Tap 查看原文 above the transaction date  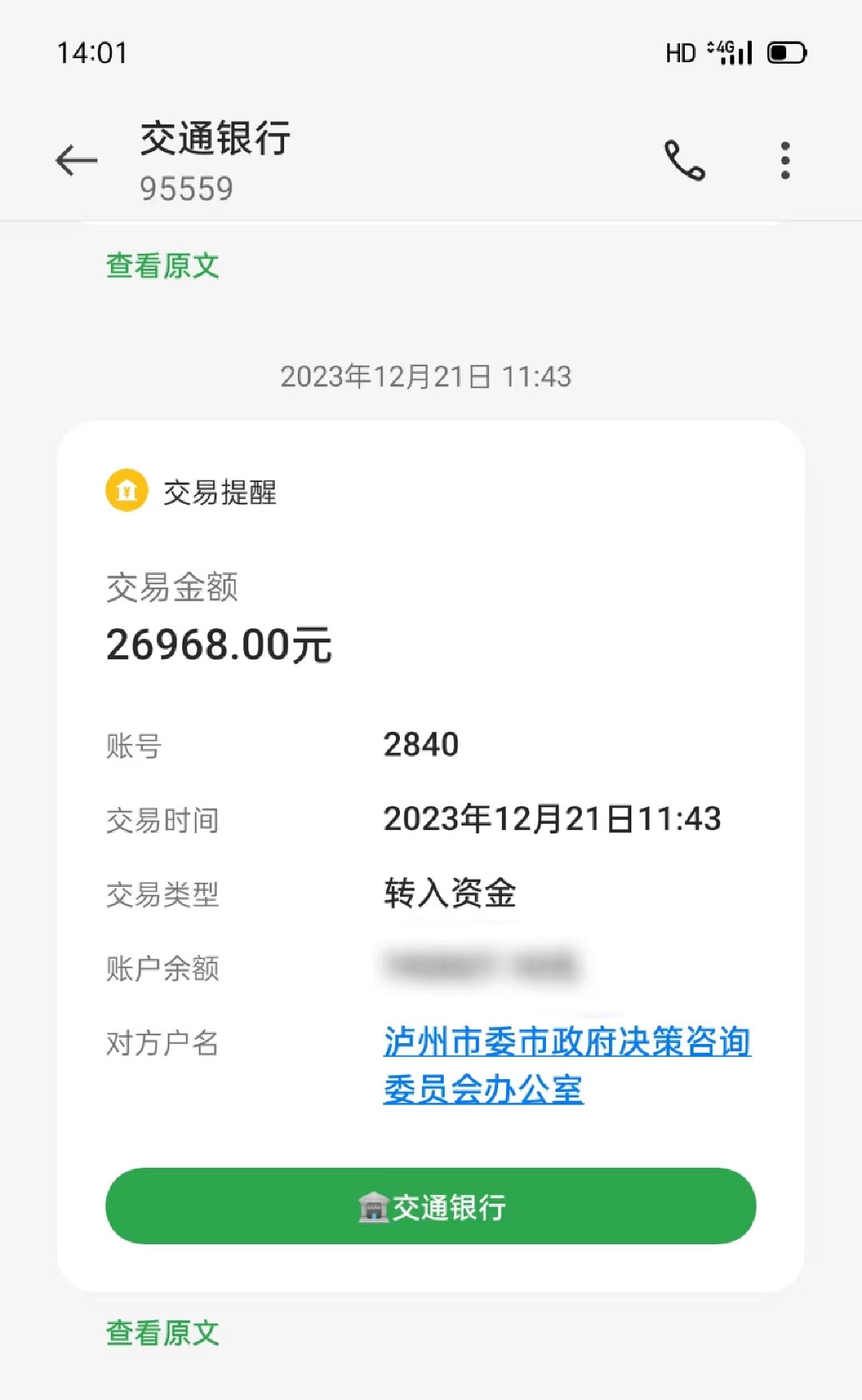(x=163, y=266)
